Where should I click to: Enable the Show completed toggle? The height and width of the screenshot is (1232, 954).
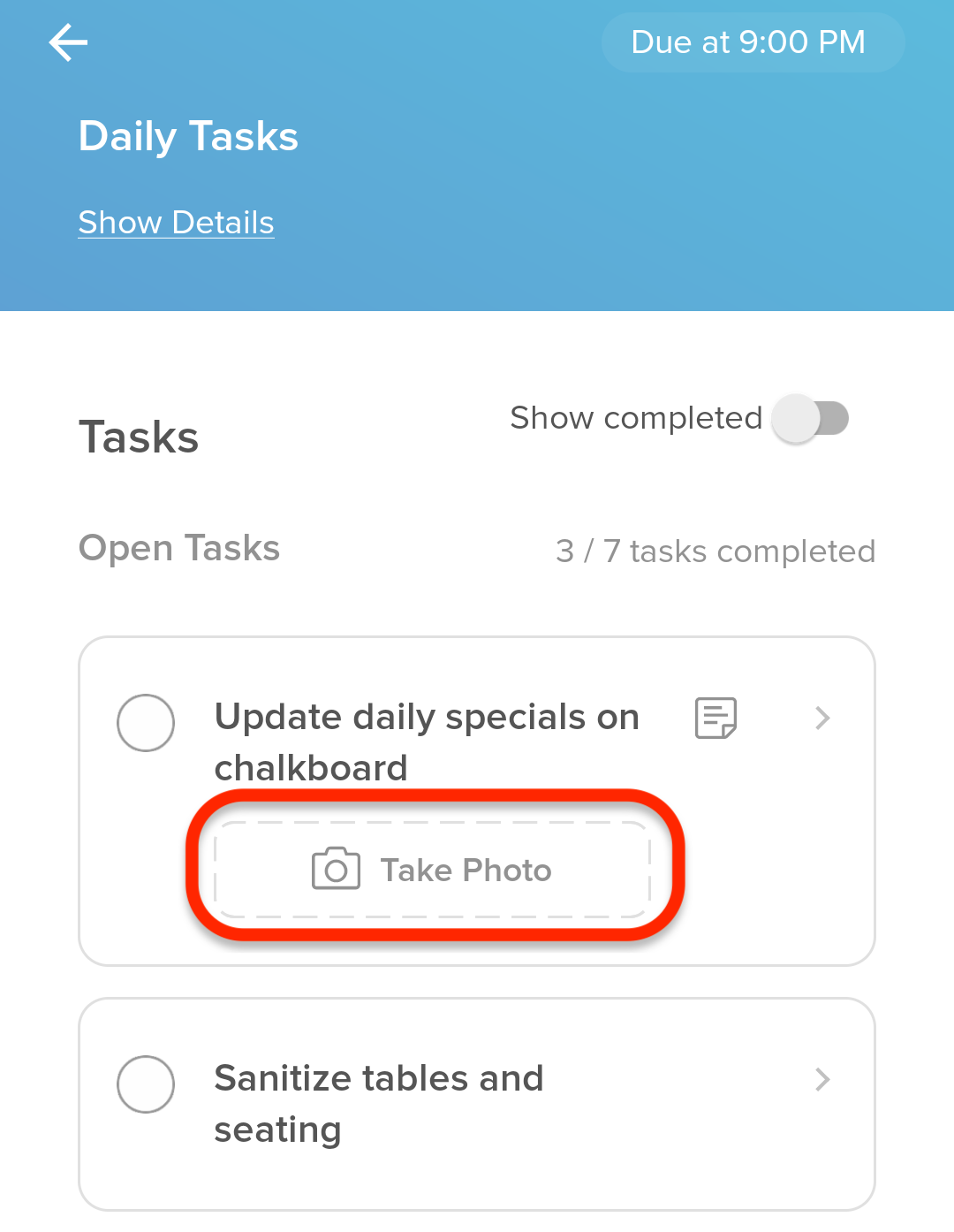810,419
